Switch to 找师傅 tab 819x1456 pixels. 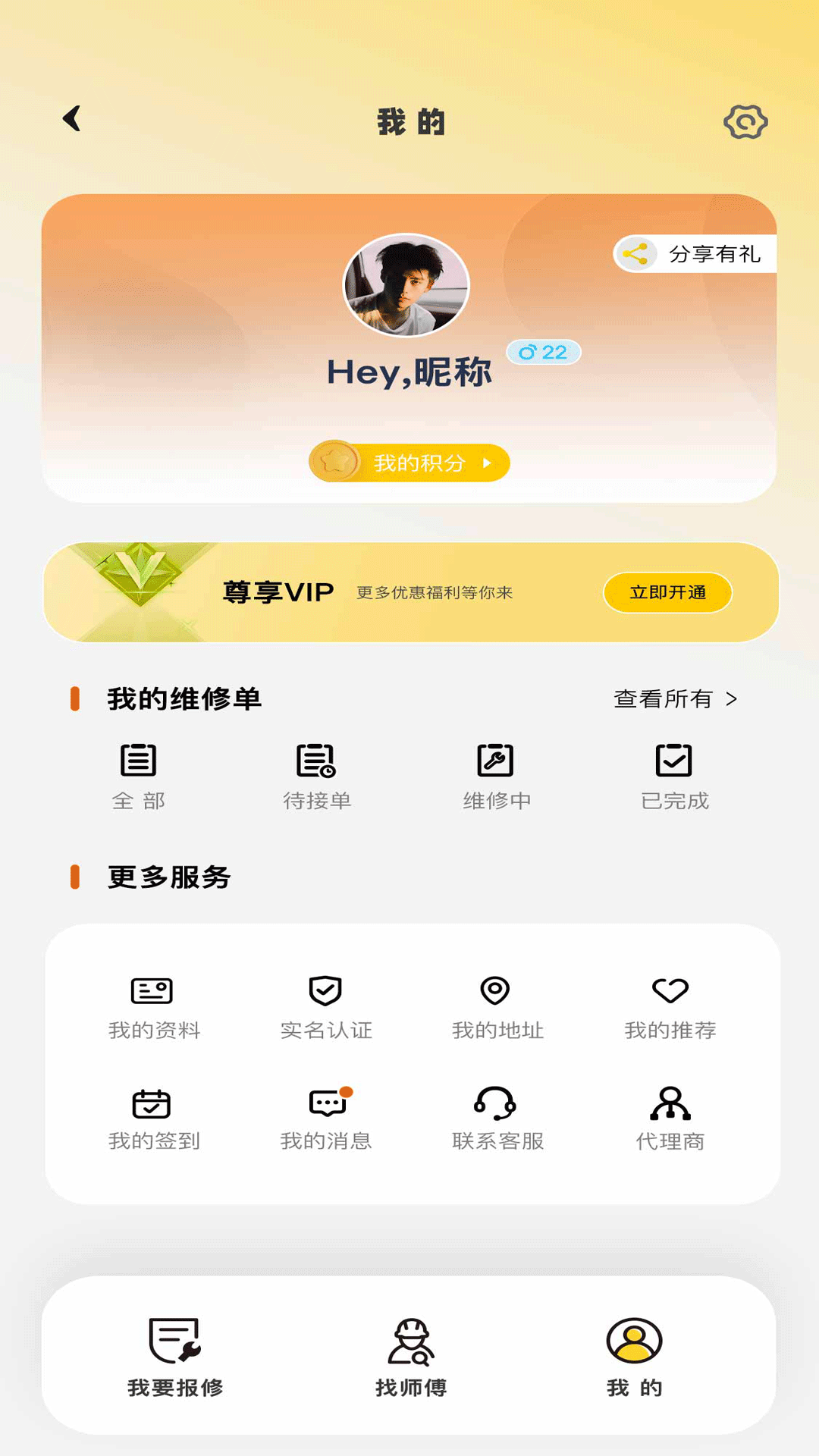pyautogui.click(x=409, y=1357)
